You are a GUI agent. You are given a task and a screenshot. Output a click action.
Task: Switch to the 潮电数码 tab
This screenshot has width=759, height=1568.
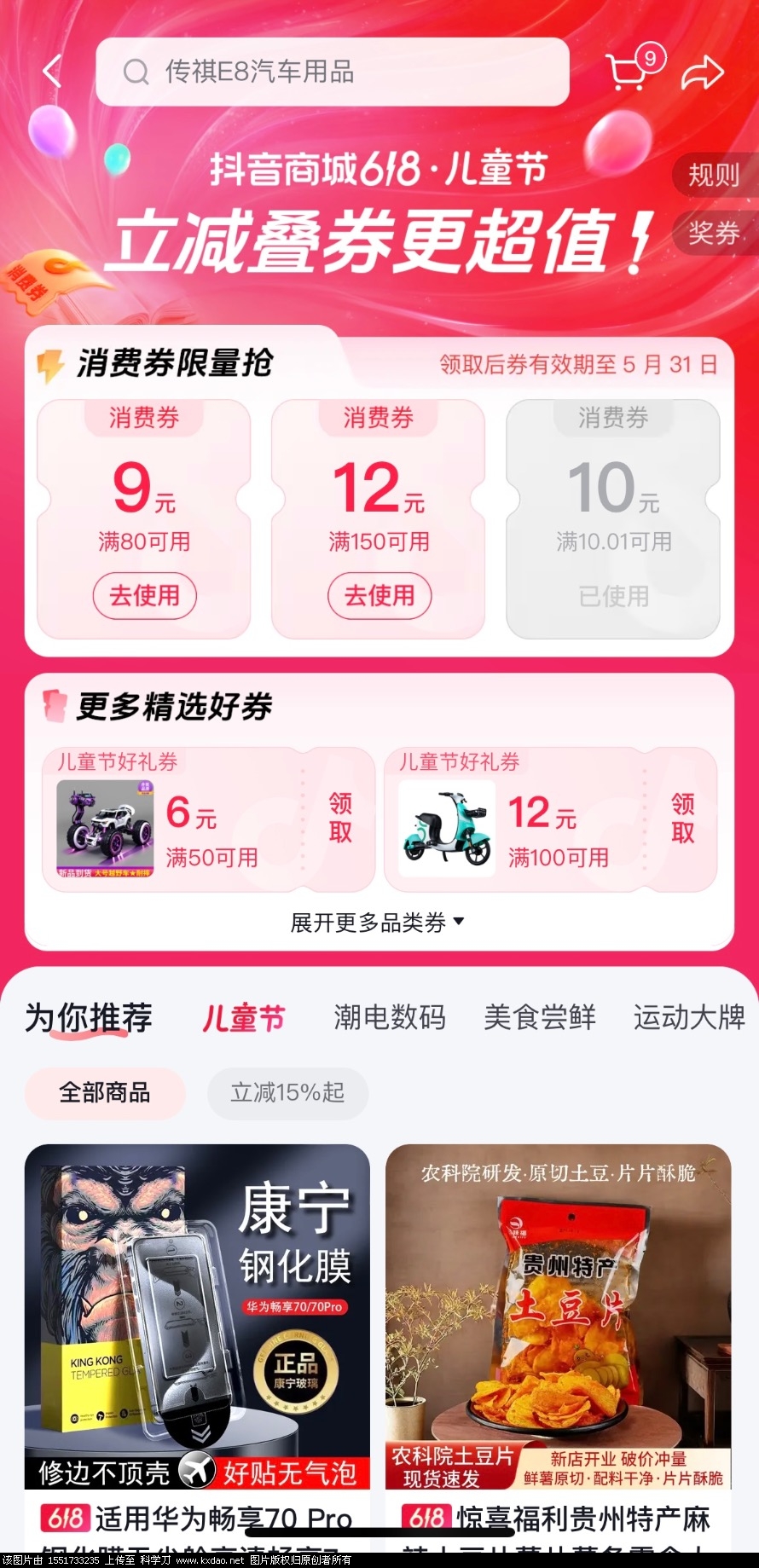(x=390, y=1017)
